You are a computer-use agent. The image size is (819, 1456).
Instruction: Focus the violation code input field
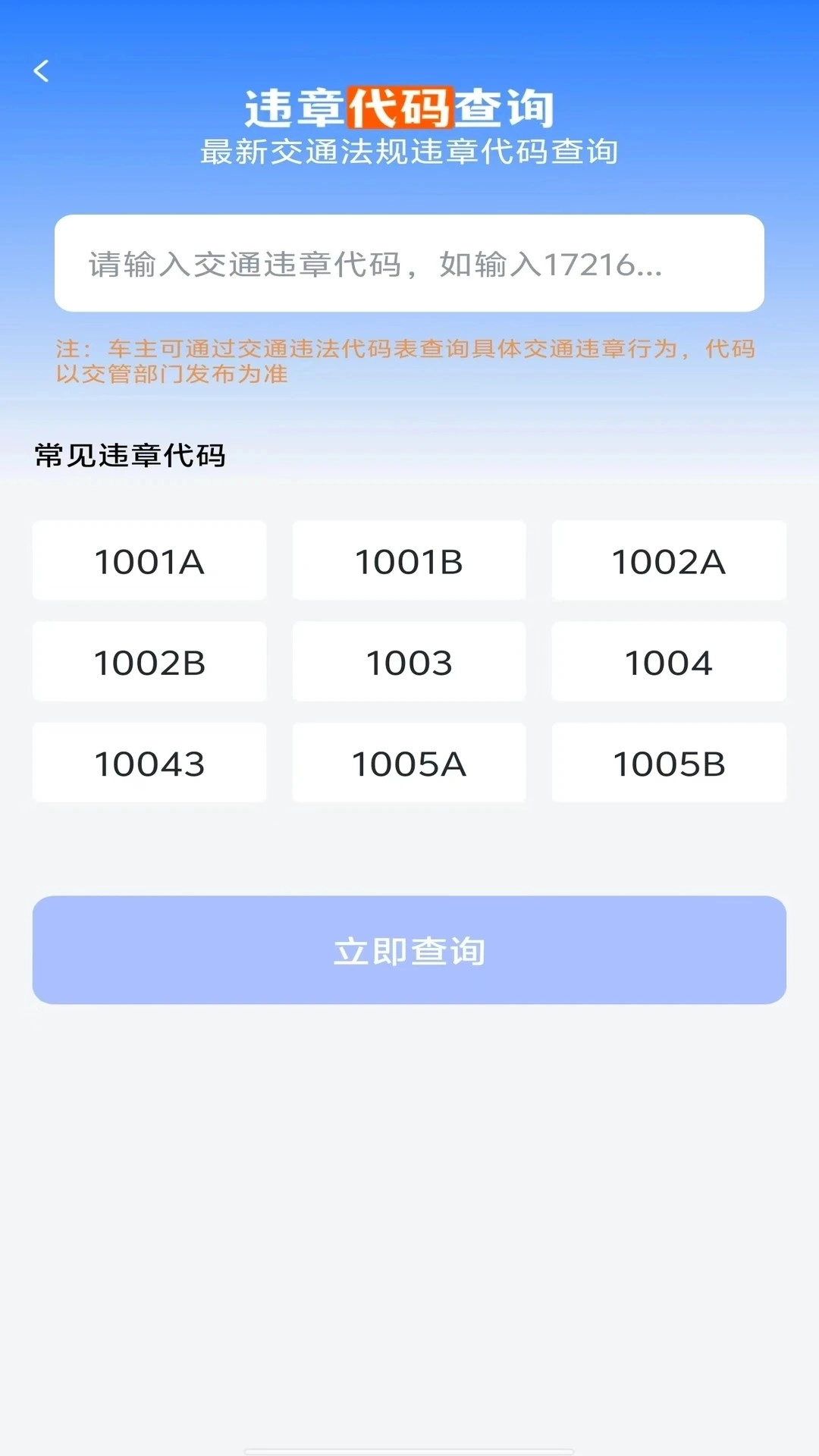[x=409, y=264]
